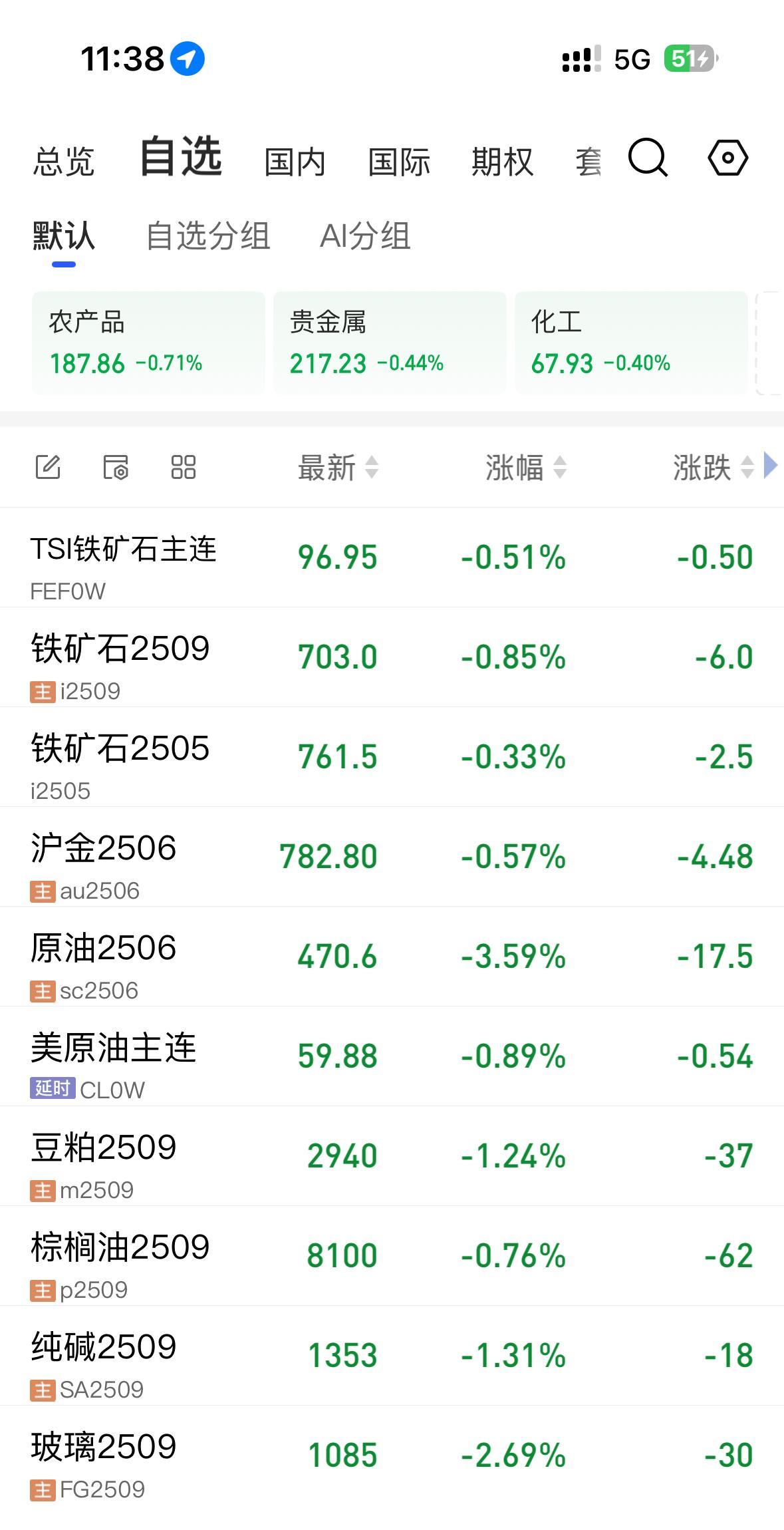Select the 自选分组 sub-tab
Viewport: 784px width, 1530px height.
208,236
